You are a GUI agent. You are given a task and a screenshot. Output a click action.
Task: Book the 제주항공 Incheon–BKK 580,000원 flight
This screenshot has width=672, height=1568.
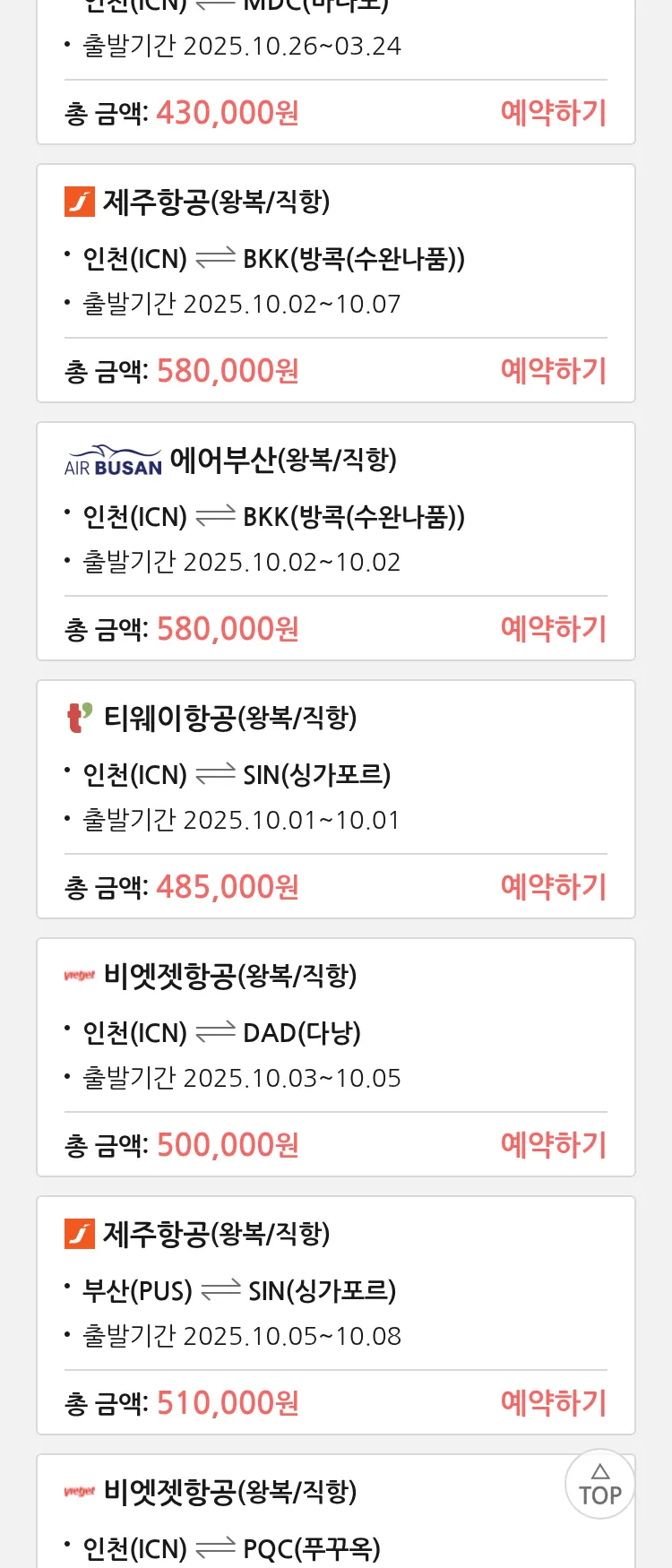tap(553, 371)
